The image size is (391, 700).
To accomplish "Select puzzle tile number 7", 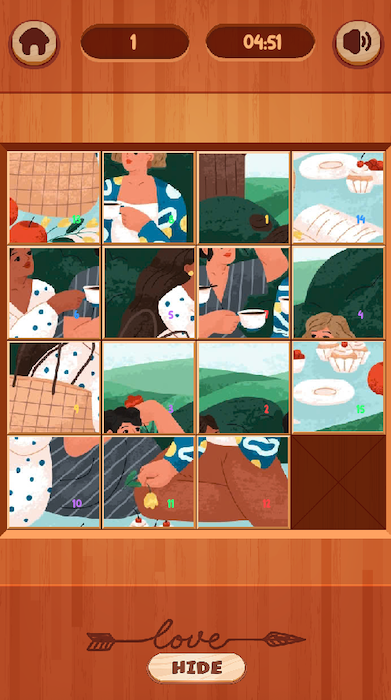I will (x=244, y=292).
